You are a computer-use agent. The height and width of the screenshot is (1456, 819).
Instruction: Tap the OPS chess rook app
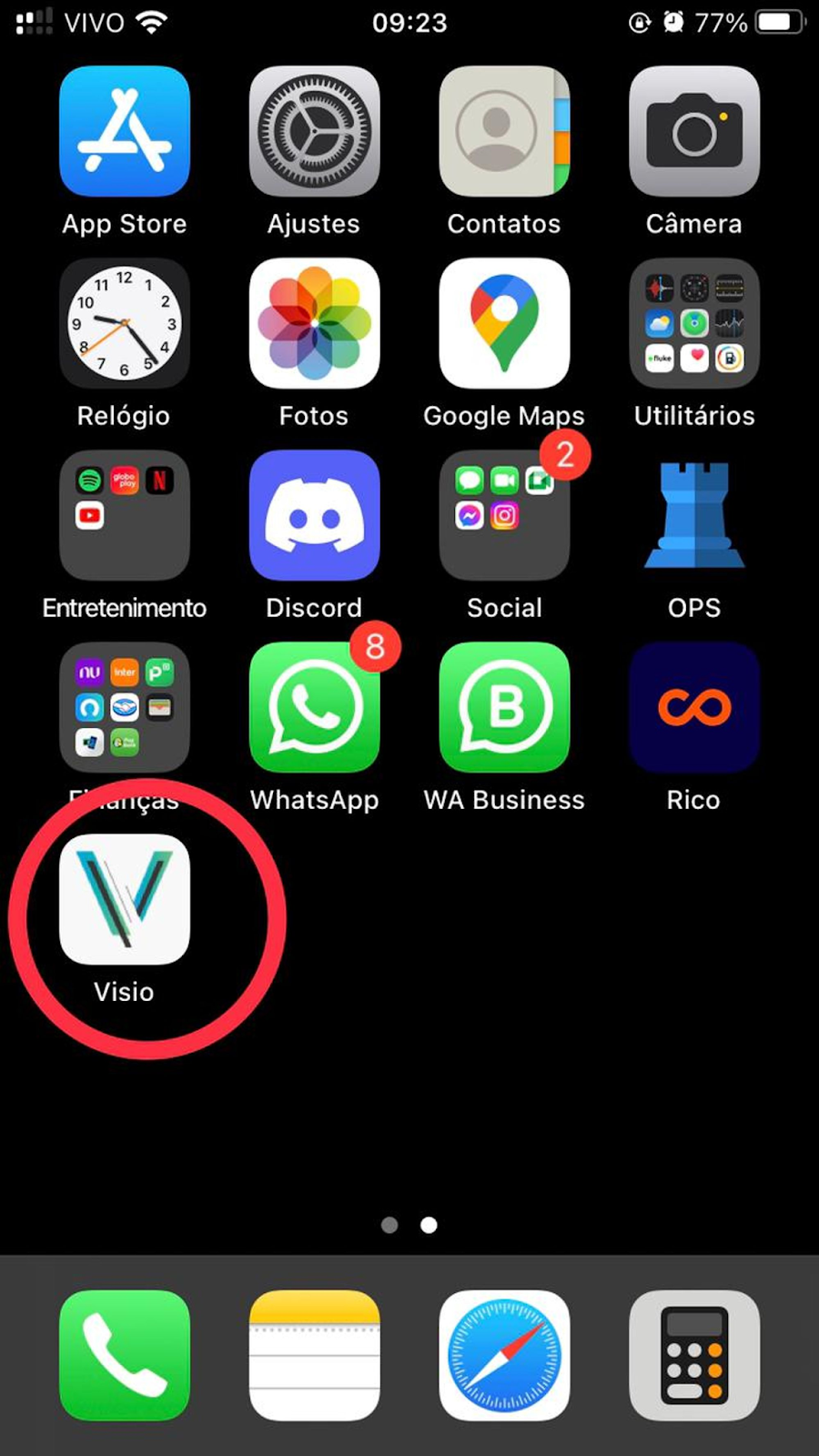693,515
